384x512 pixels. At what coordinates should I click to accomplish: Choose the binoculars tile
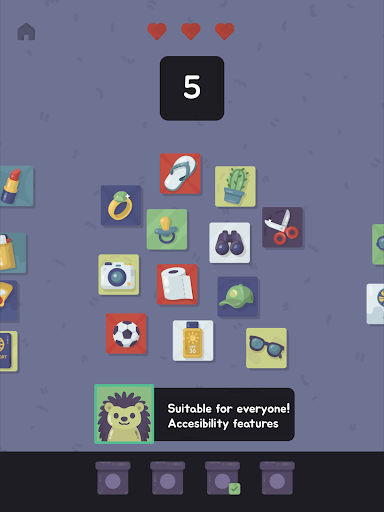[x=230, y=243]
